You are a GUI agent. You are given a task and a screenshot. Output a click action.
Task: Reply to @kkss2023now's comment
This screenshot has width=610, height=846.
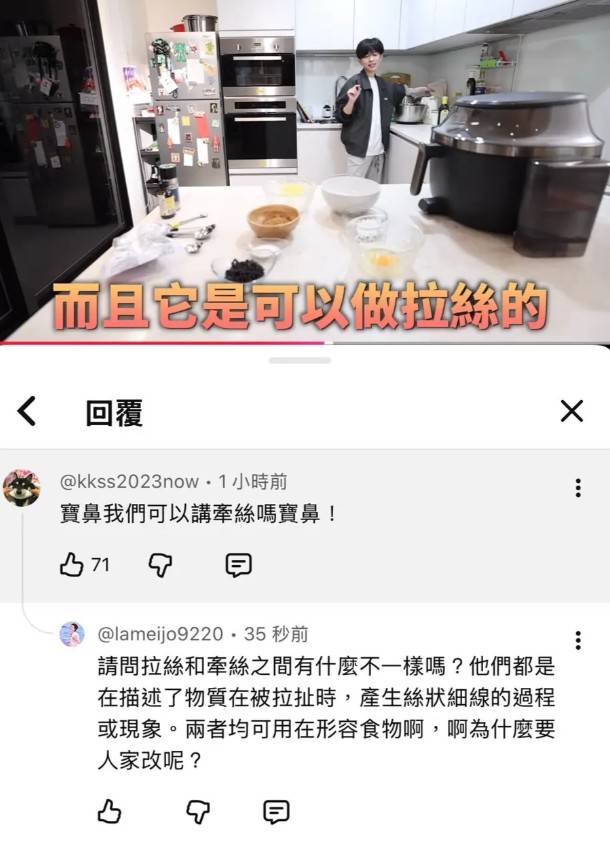pos(238,565)
